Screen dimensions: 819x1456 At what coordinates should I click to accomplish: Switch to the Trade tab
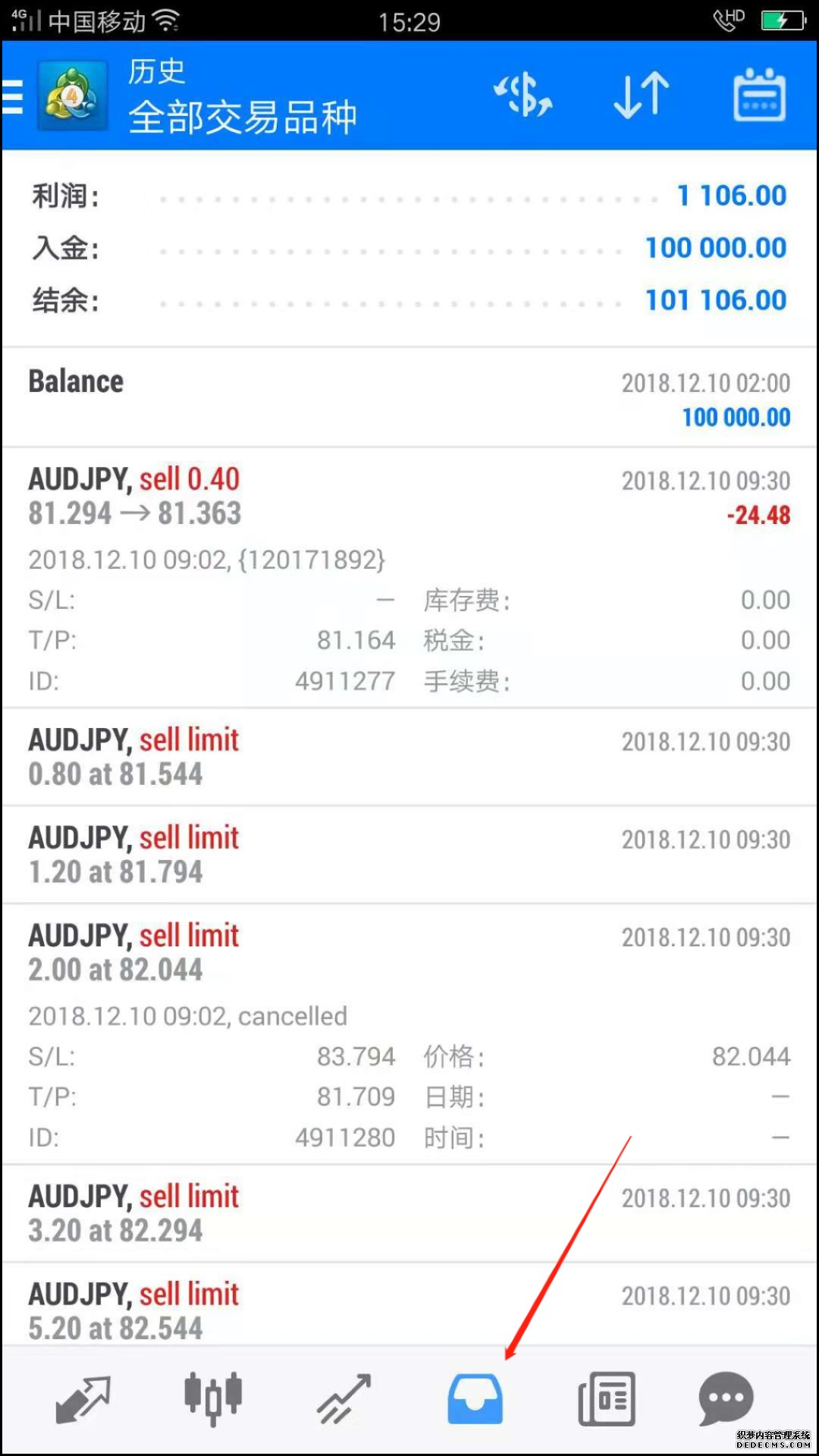344,1398
